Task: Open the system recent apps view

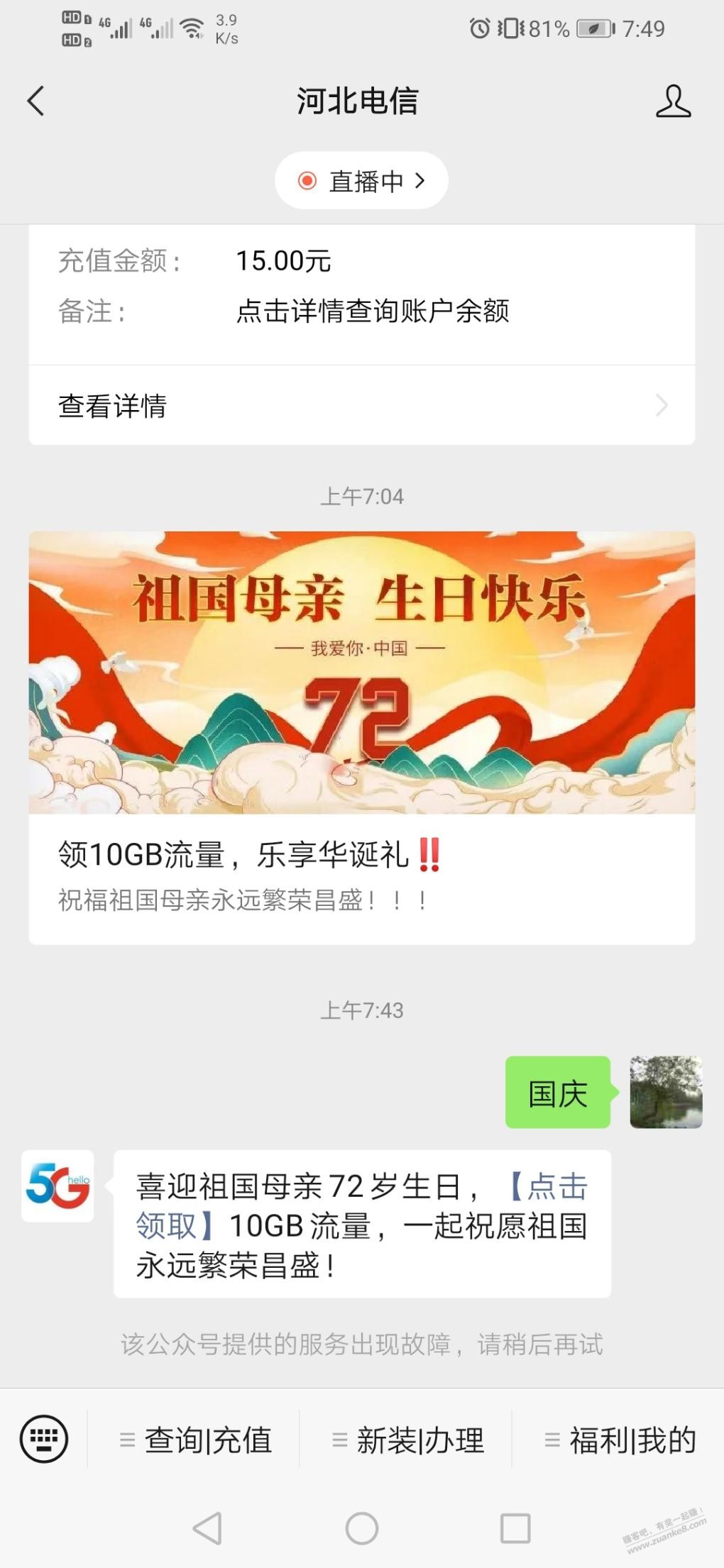Action: coord(515,1528)
